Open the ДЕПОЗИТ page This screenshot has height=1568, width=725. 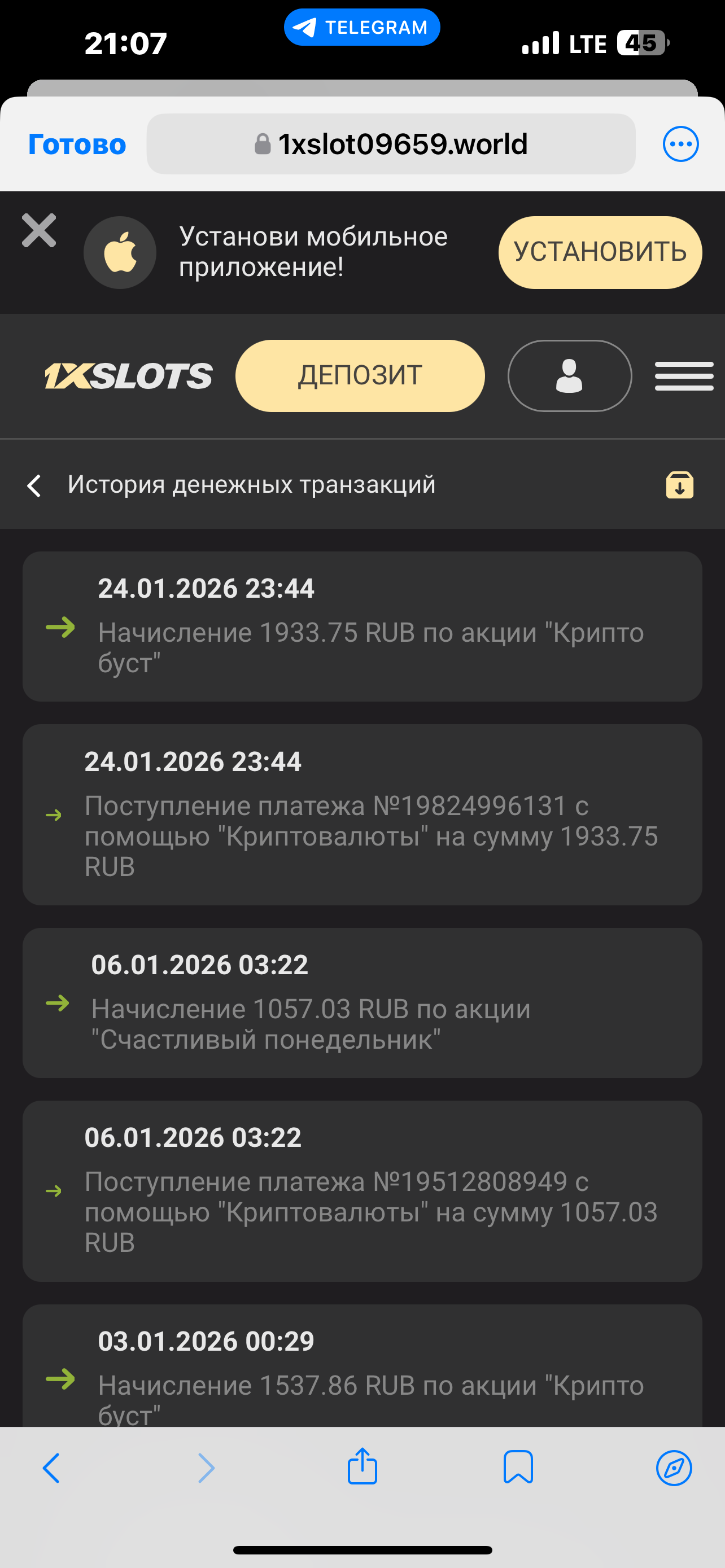point(360,375)
